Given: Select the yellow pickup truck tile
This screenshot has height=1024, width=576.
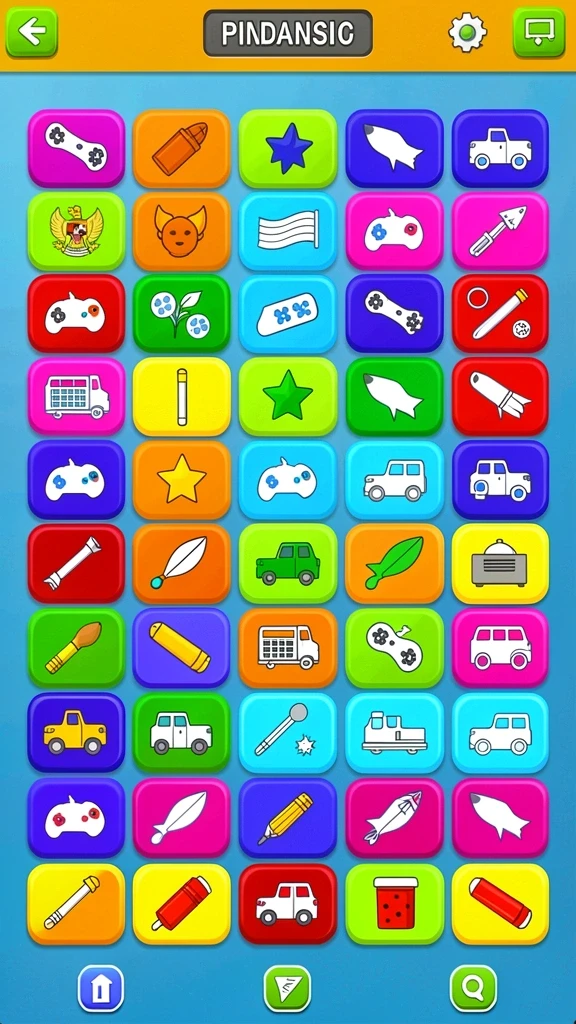Looking at the screenshot, I should pyautogui.click(x=76, y=732).
